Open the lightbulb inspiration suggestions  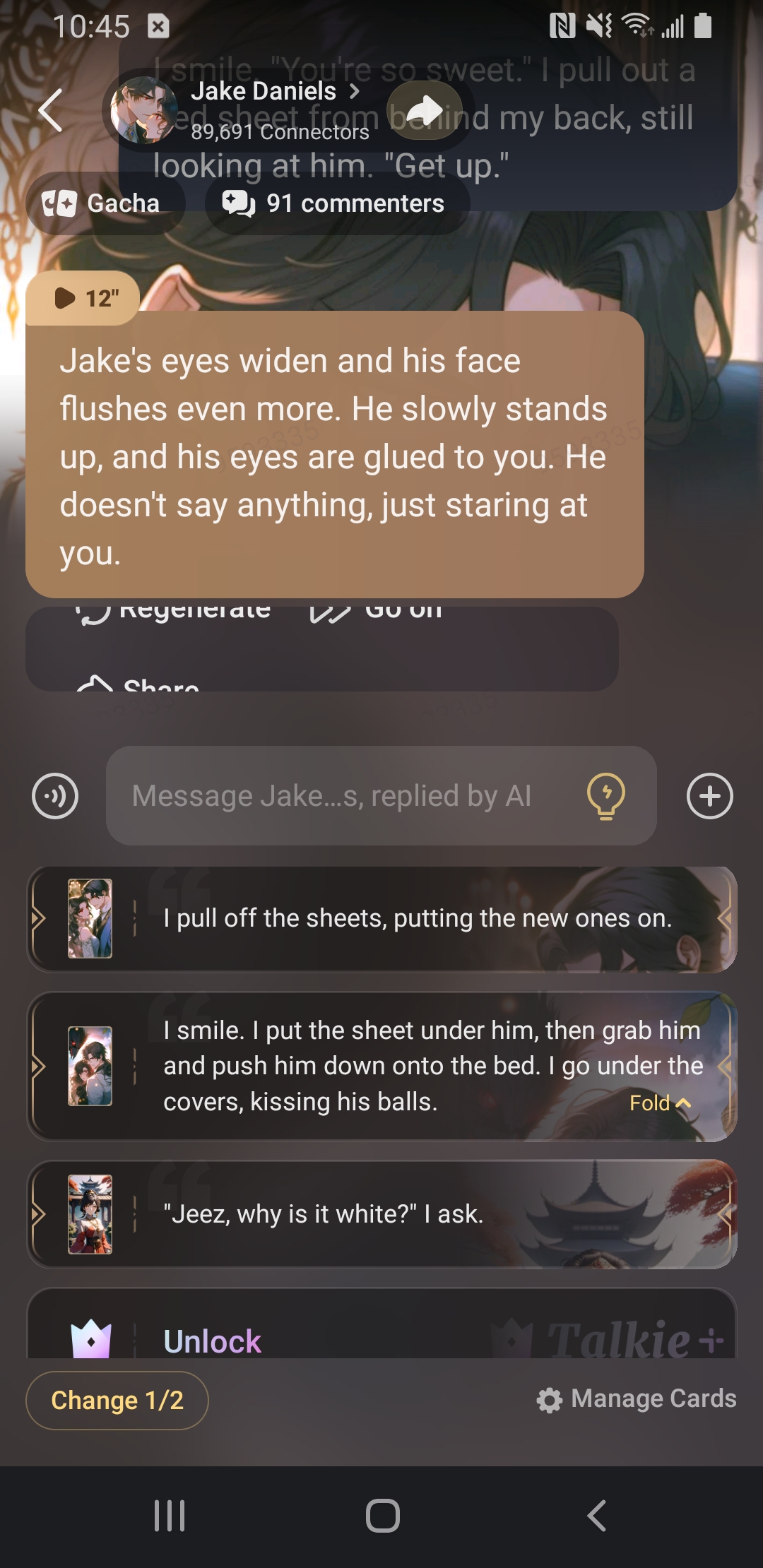pos(605,796)
